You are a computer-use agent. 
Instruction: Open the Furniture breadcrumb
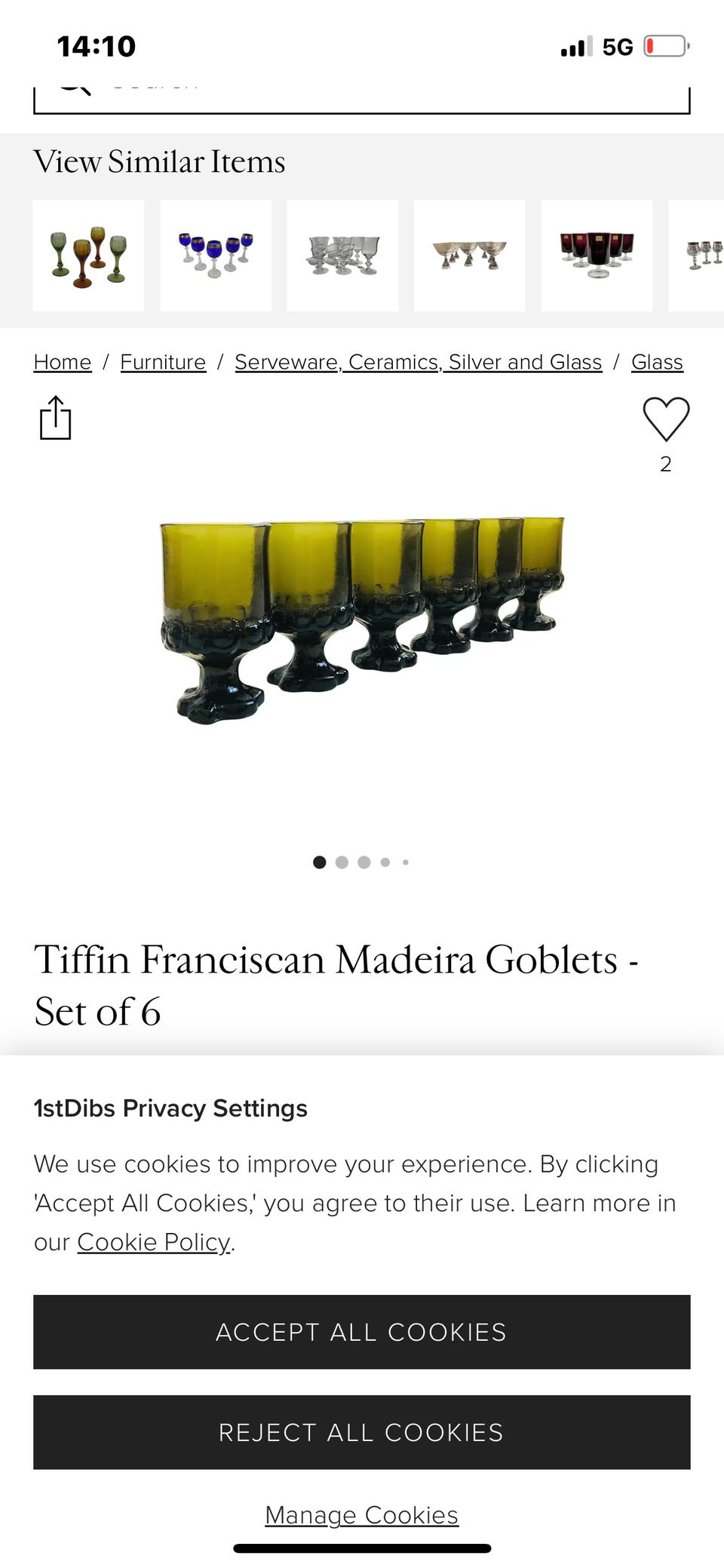(x=163, y=362)
